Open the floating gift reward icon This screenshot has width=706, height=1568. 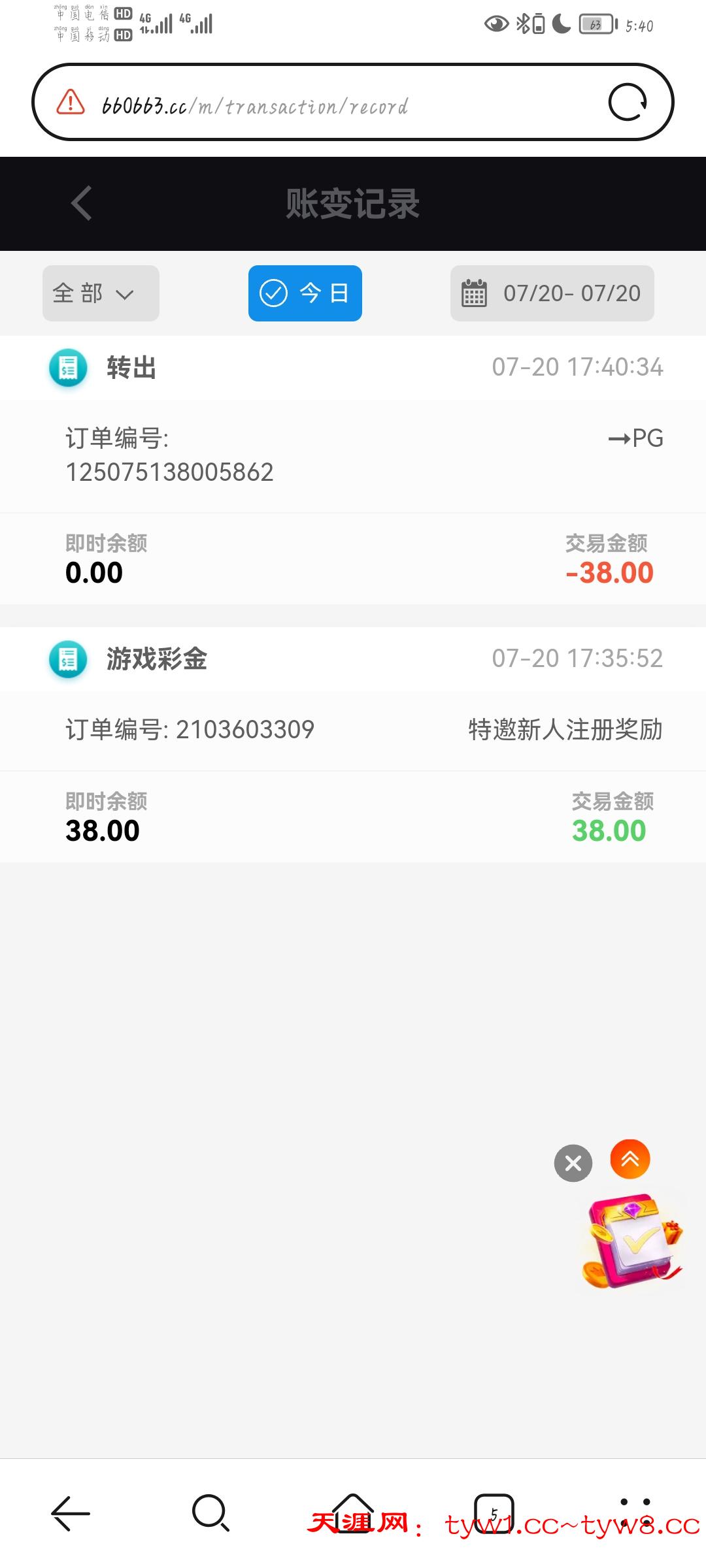pyautogui.click(x=631, y=1240)
